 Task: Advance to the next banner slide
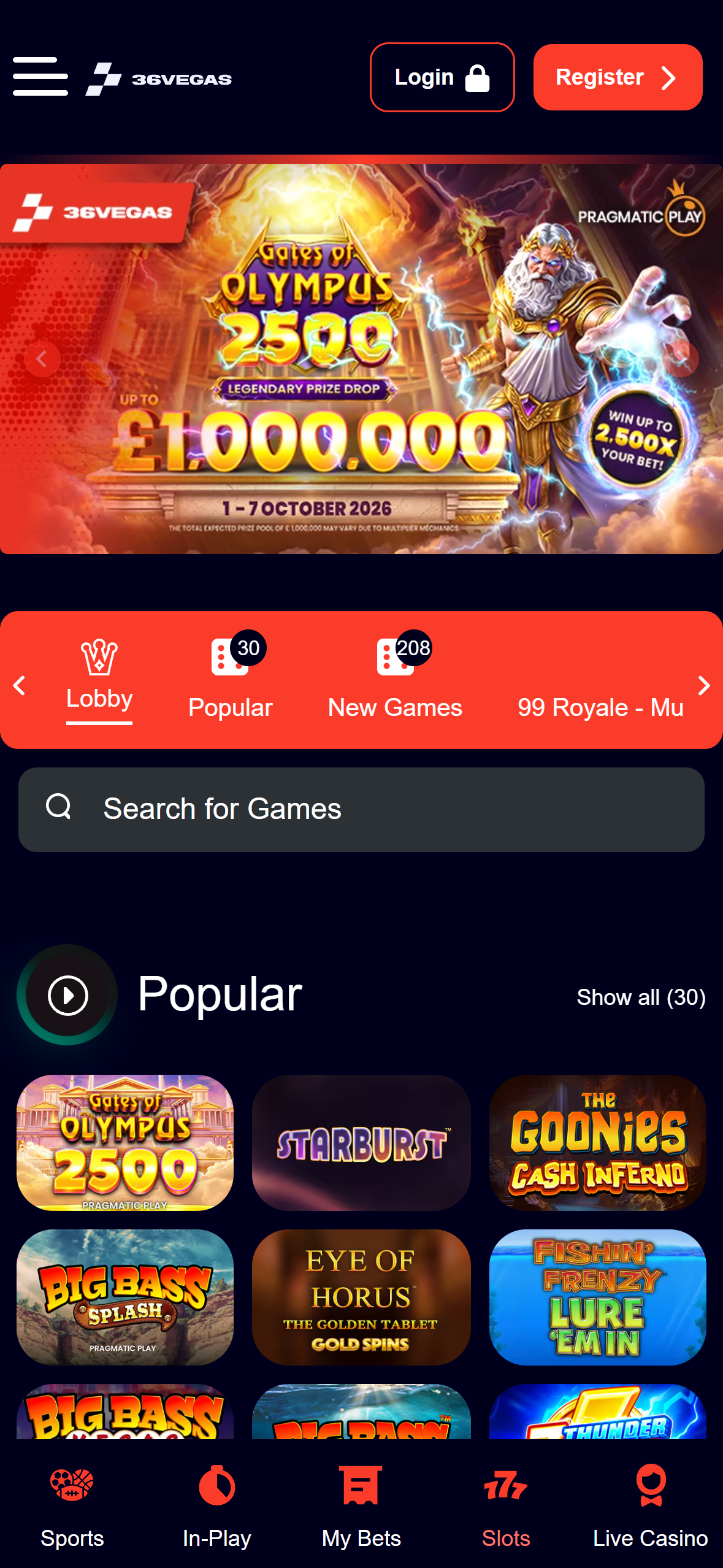pos(681,358)
